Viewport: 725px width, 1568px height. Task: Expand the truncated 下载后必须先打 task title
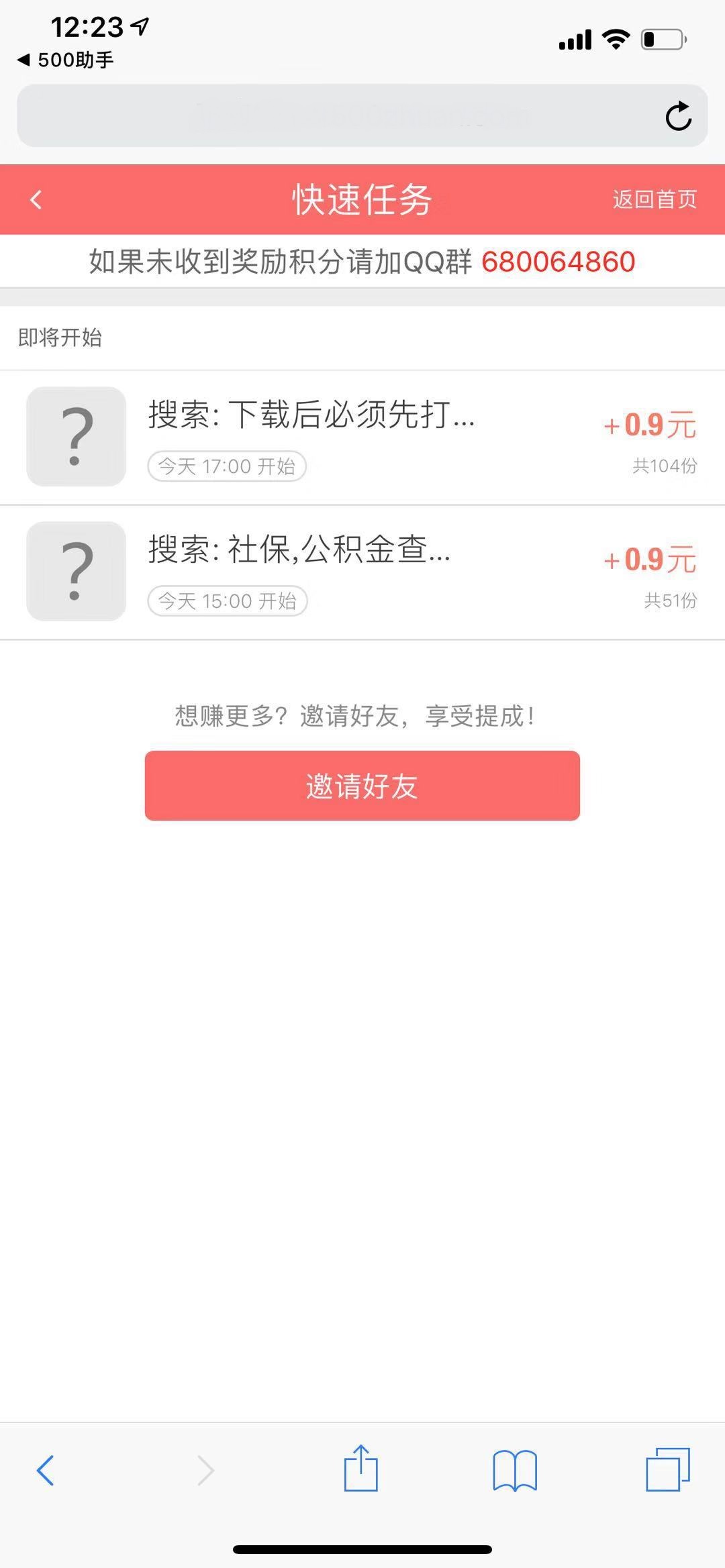(311, 417)
